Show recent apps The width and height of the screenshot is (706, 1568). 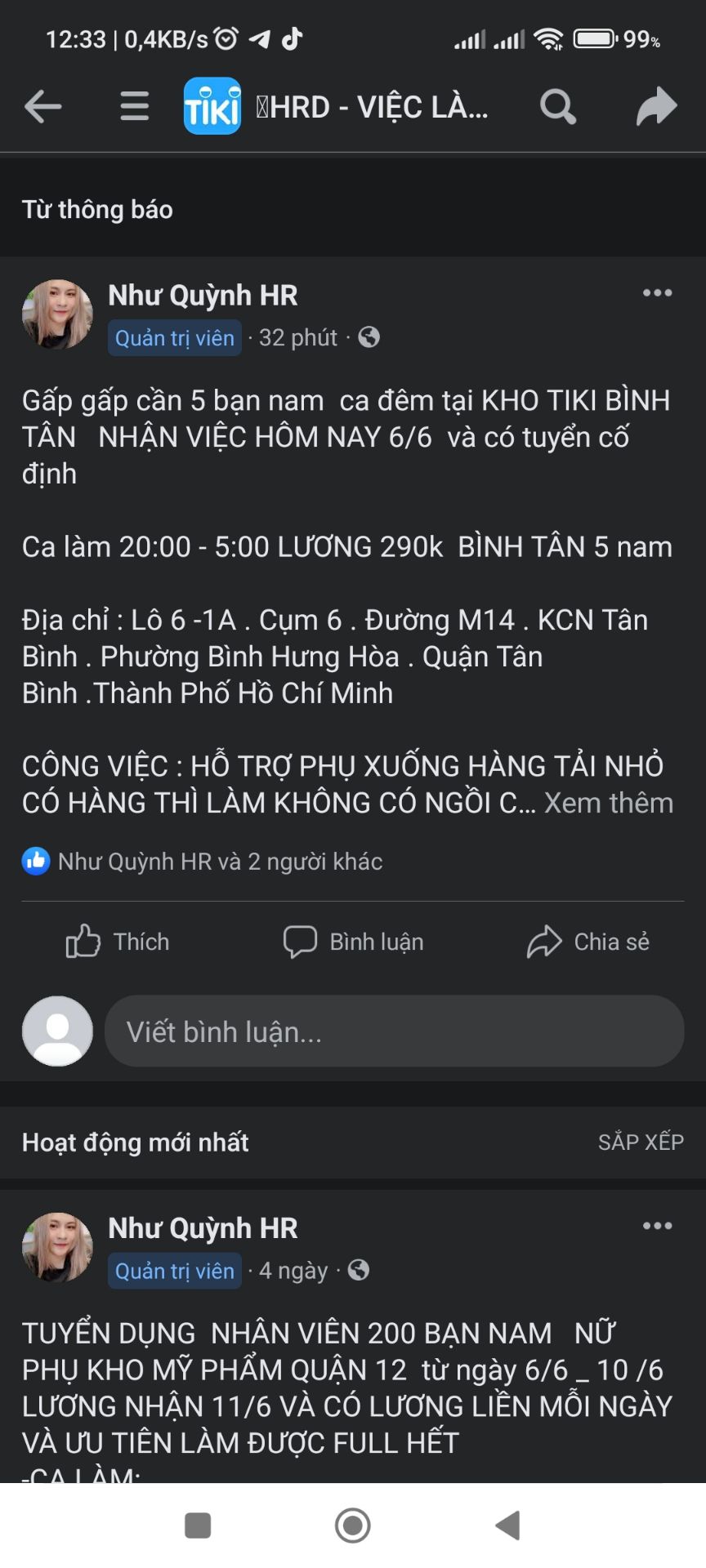[198, 1525]
